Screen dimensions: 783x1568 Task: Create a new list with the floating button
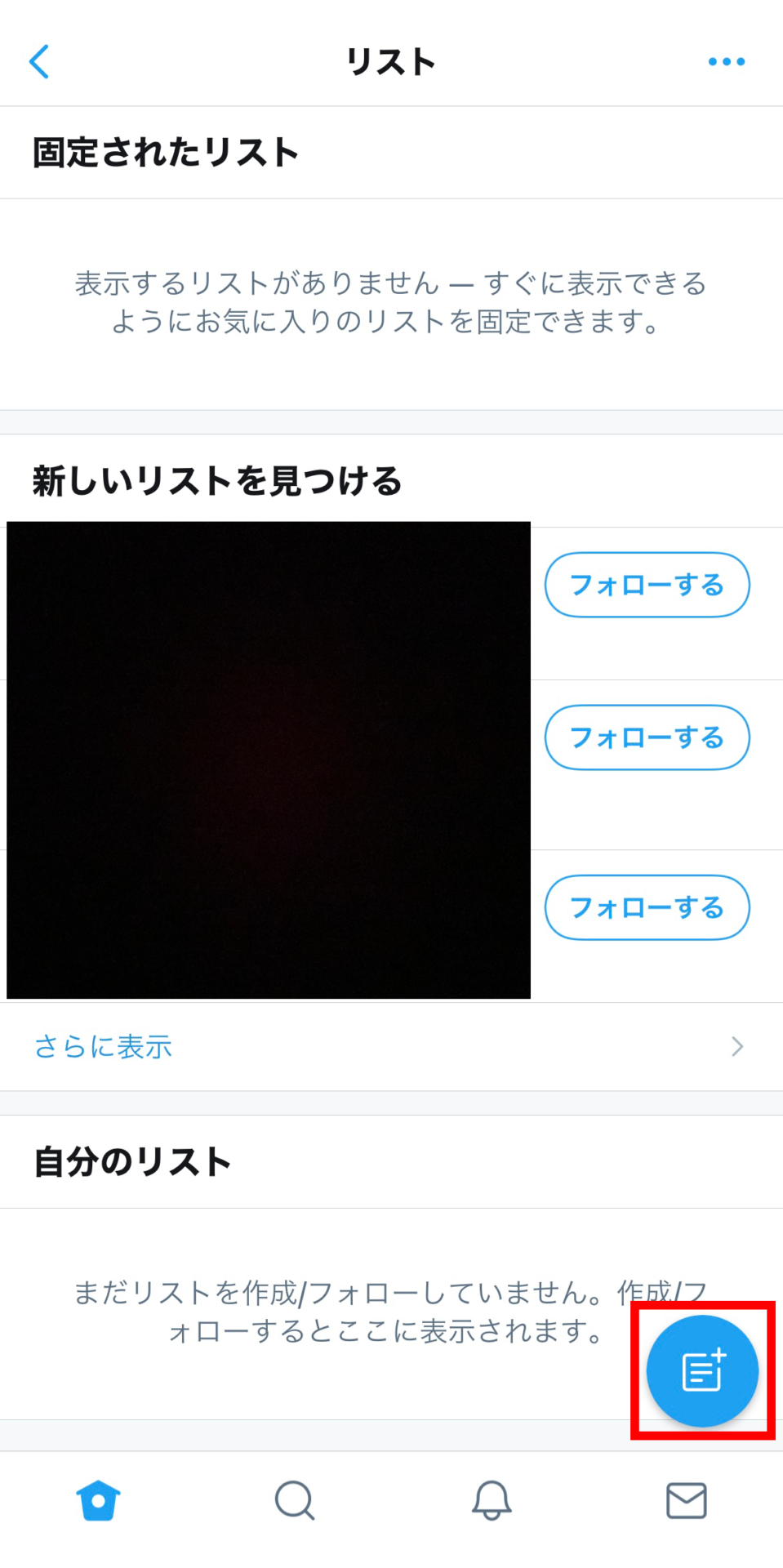click(702, 1370)
